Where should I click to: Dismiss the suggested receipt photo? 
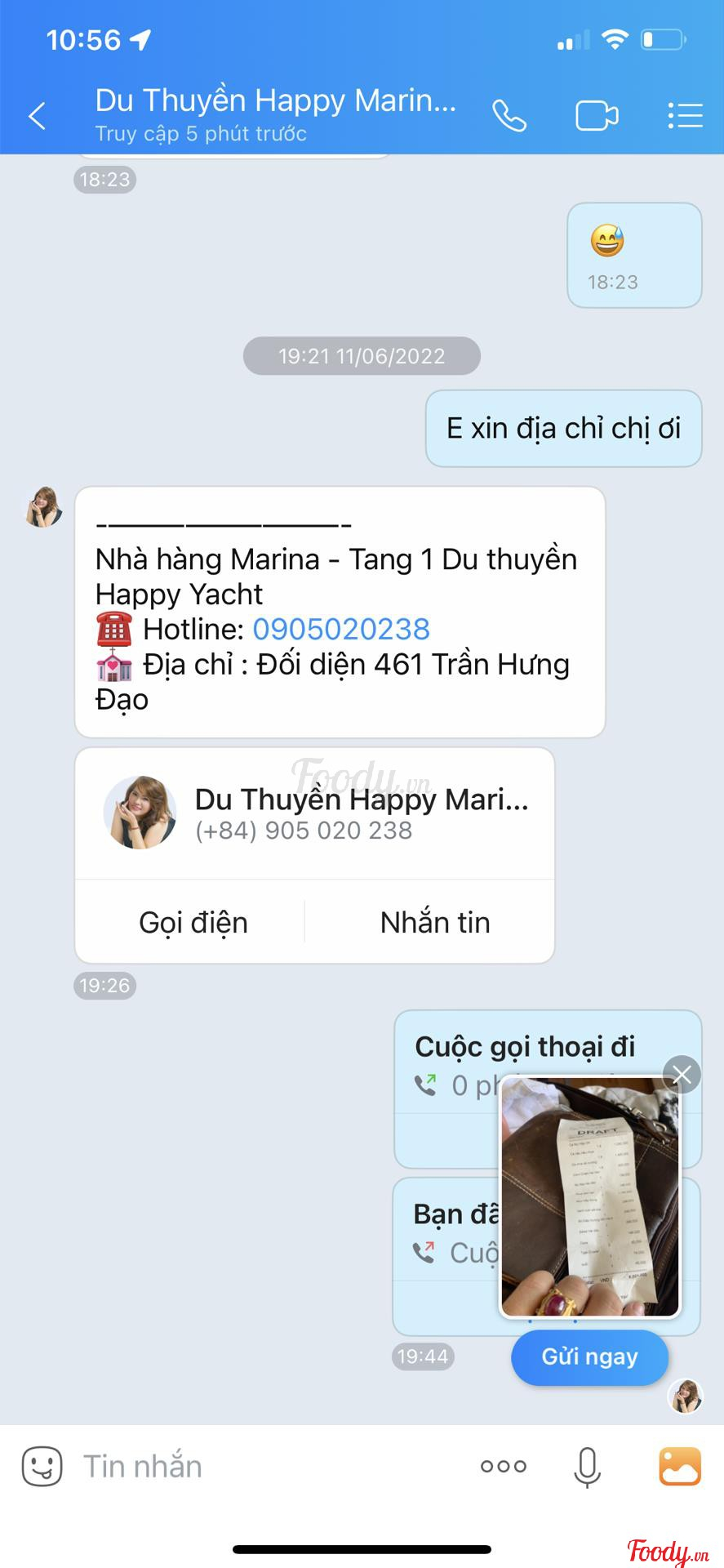tap(682, 1076)
